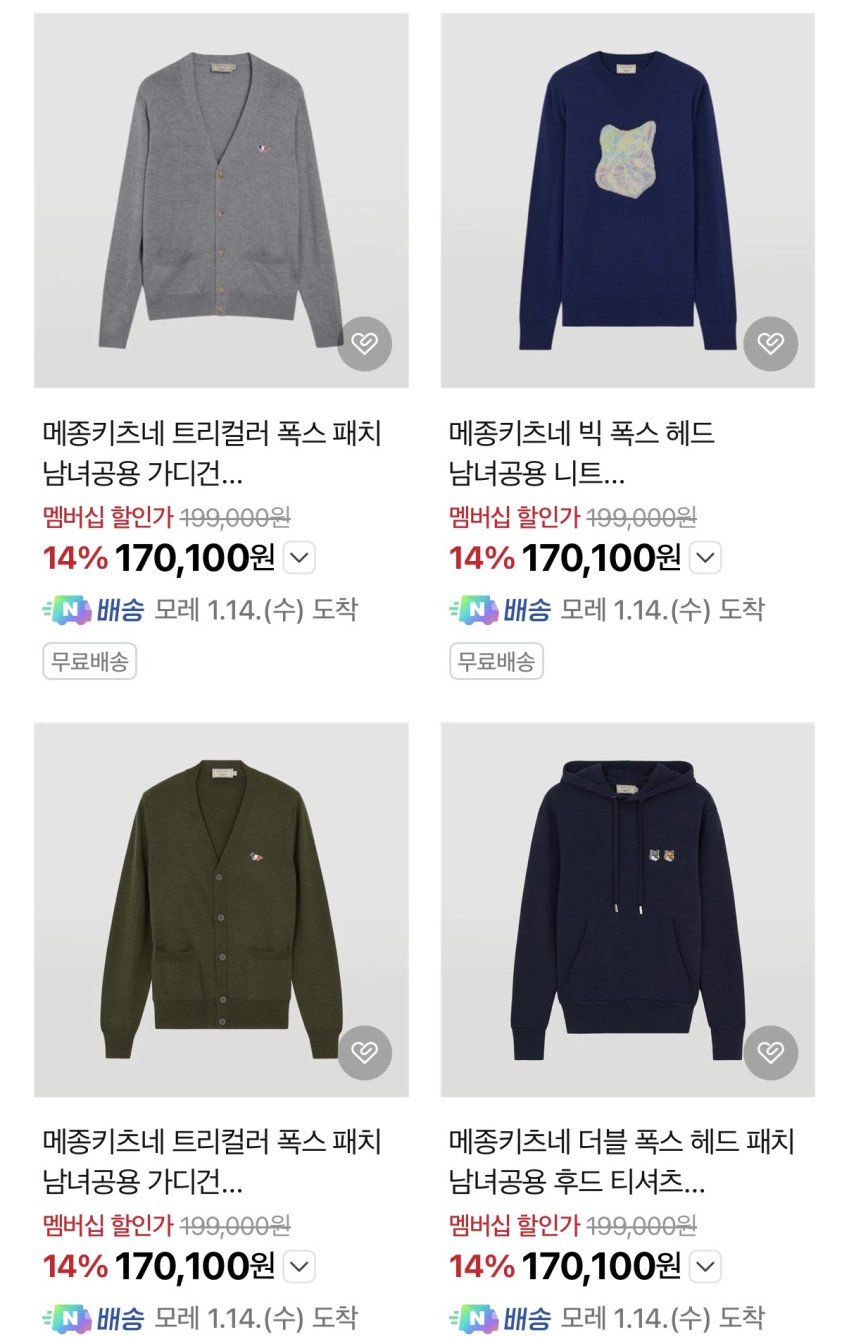Screen dimensions: 849x1337
Task: Expand price details for the gray cardigan
Action: coord(299,558)
